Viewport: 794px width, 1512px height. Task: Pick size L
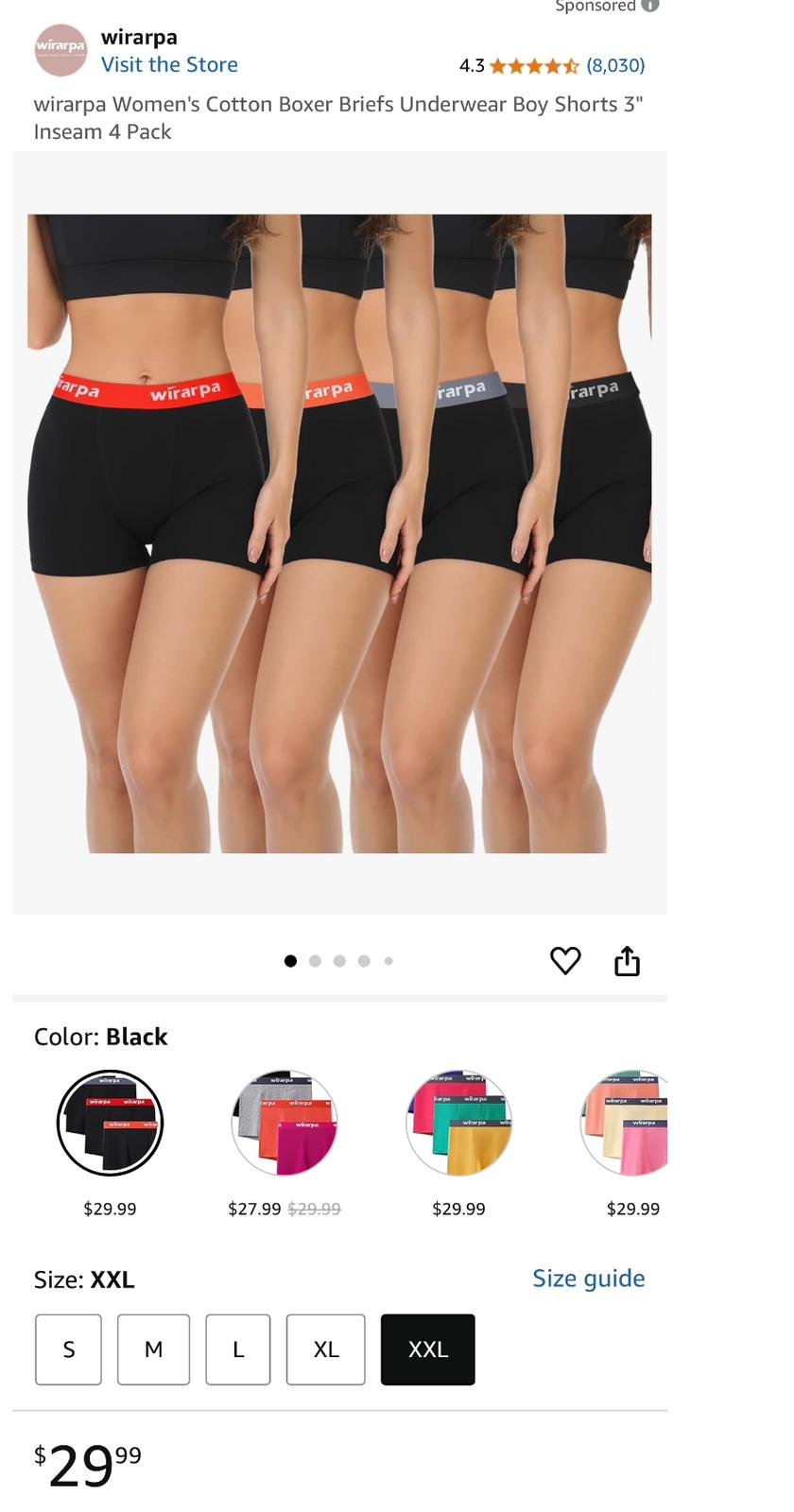[238, 1349]
